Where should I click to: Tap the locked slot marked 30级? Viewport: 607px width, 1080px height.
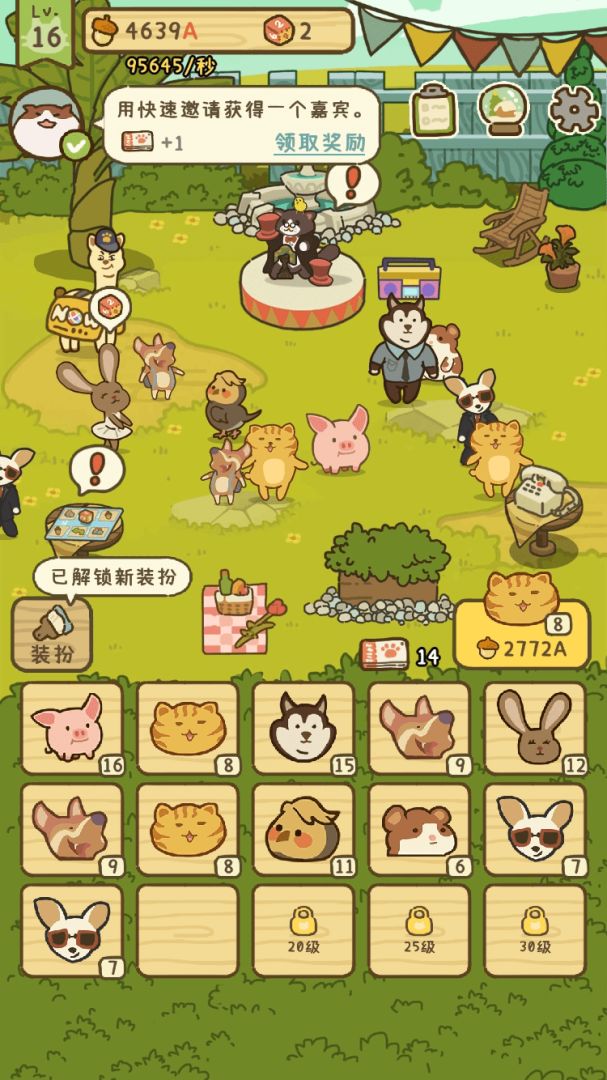pos(535,930)
